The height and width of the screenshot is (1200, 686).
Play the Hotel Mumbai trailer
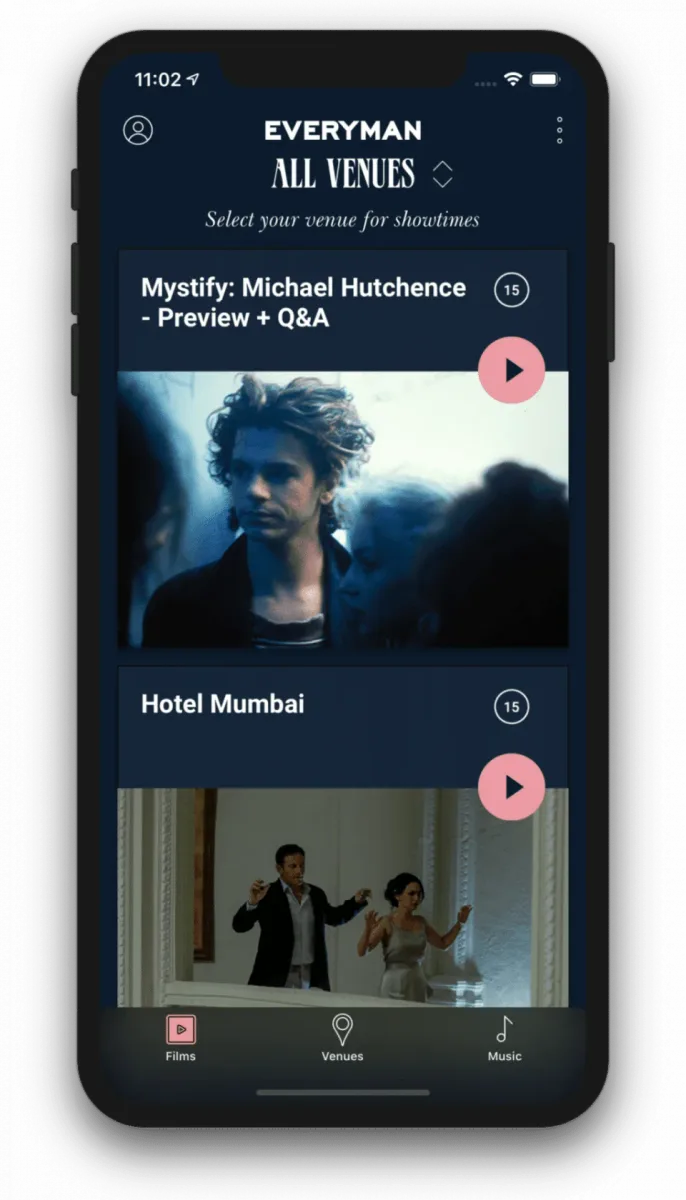point(511,787)
